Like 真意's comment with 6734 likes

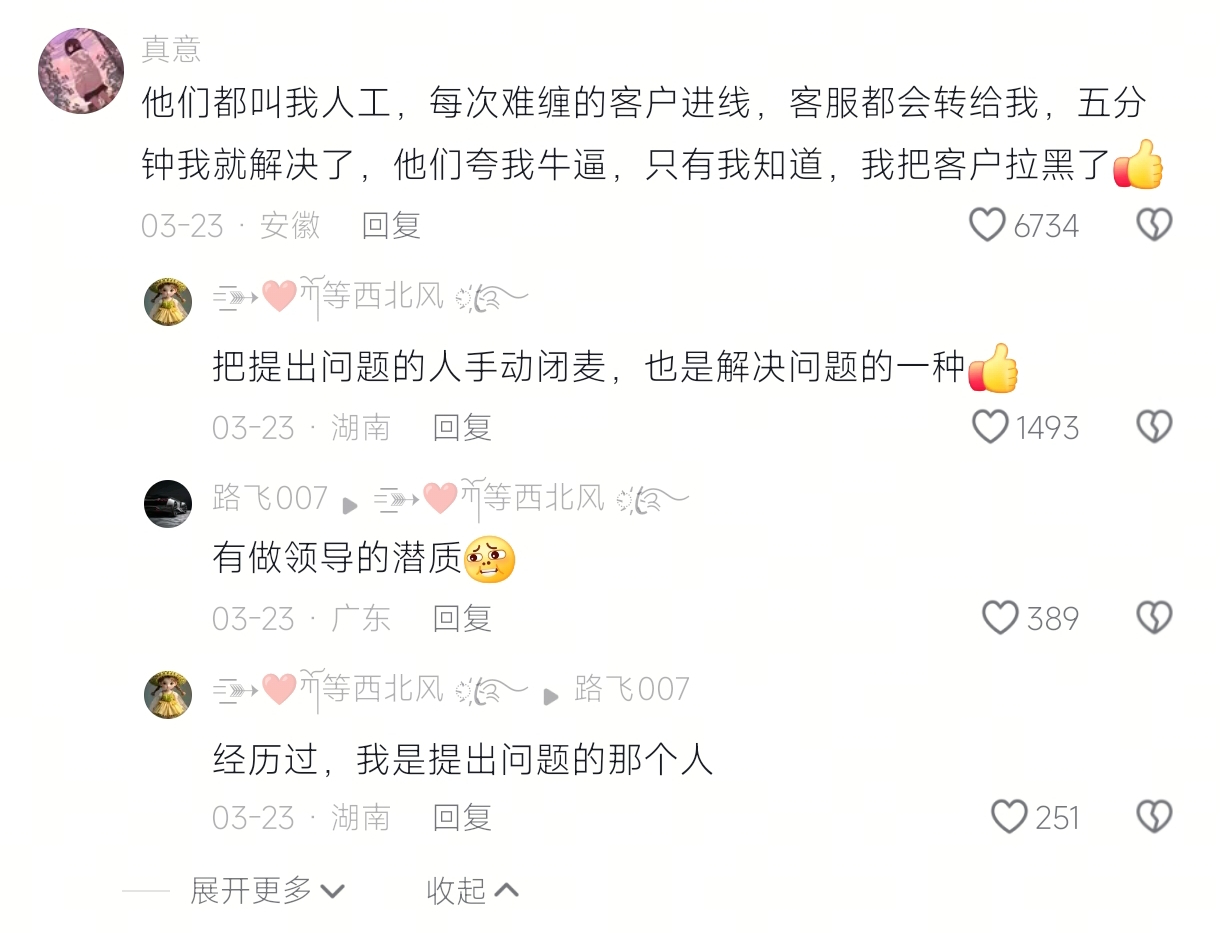pos(987,225)
